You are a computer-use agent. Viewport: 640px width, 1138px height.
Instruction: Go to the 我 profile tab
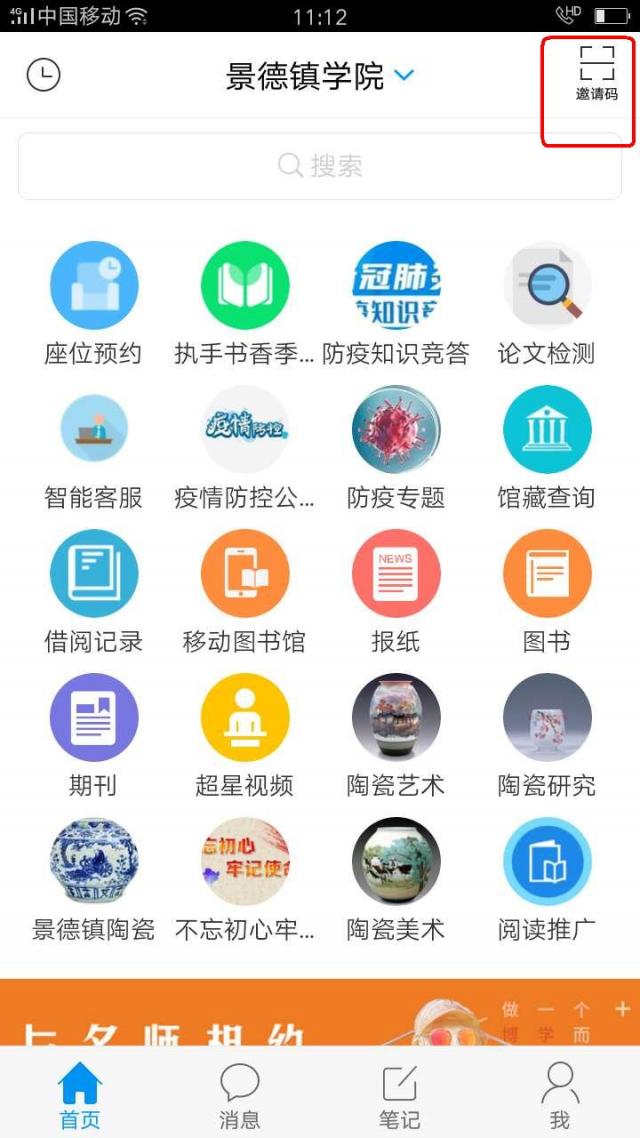click(559, 1094)
